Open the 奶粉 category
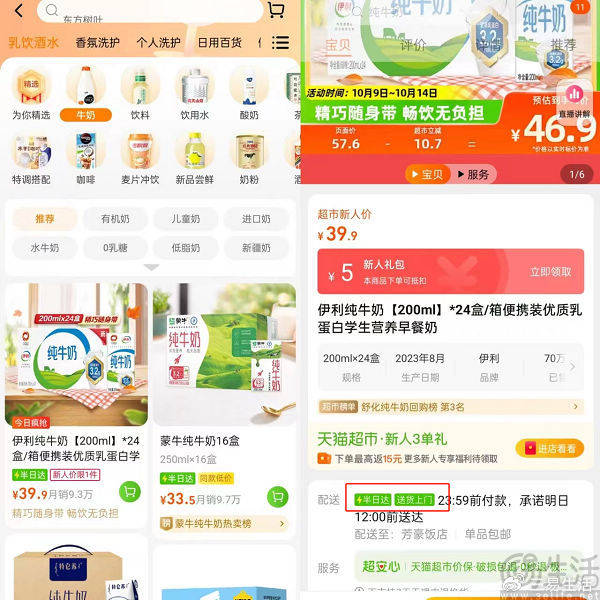The height and width of the screenshot is (600, 600). pyautogui.click(x=248, y=157)
